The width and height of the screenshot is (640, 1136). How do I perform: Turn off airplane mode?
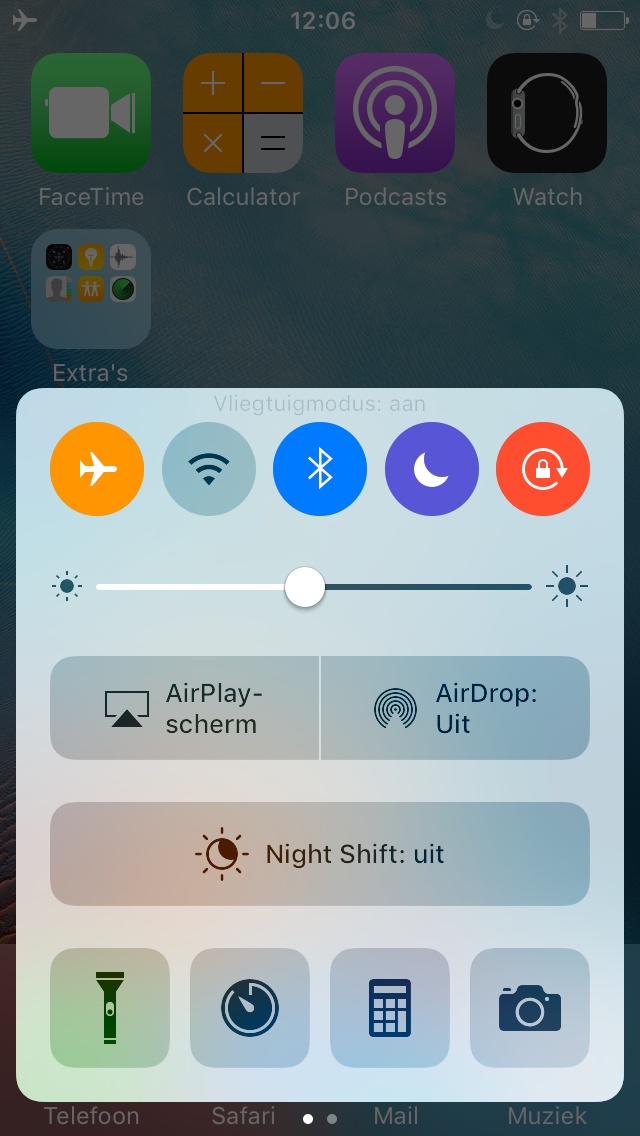point(97,469)
